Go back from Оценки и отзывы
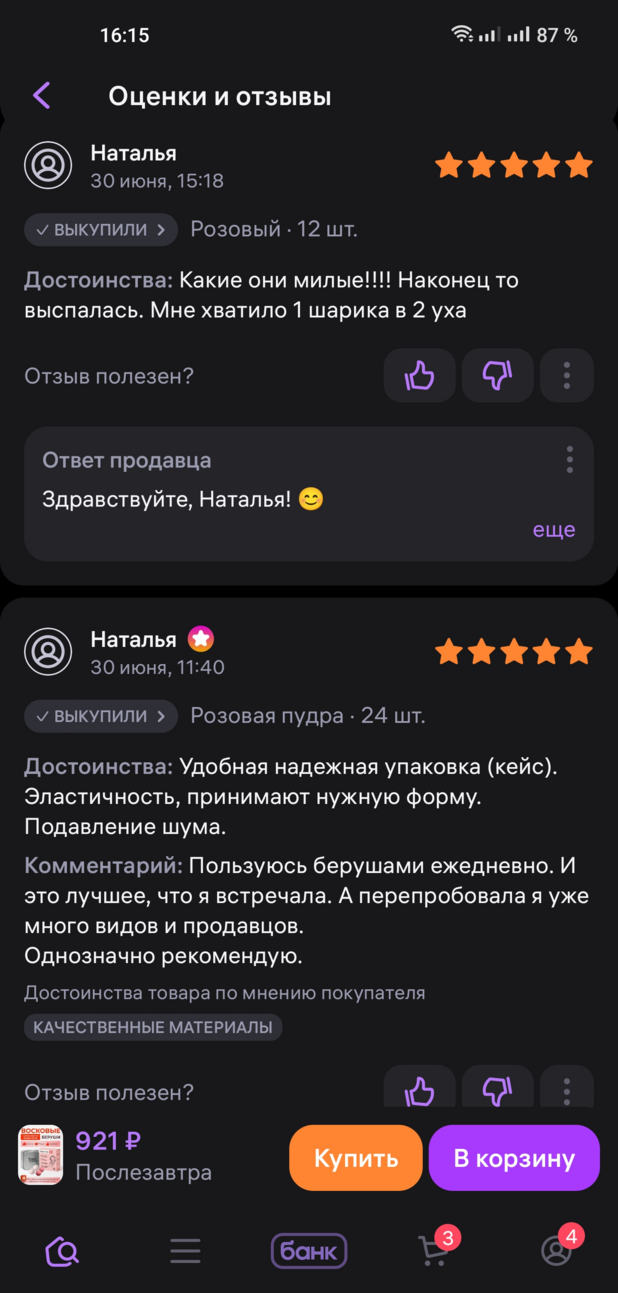618x1293 pixels. click(42, 96)
